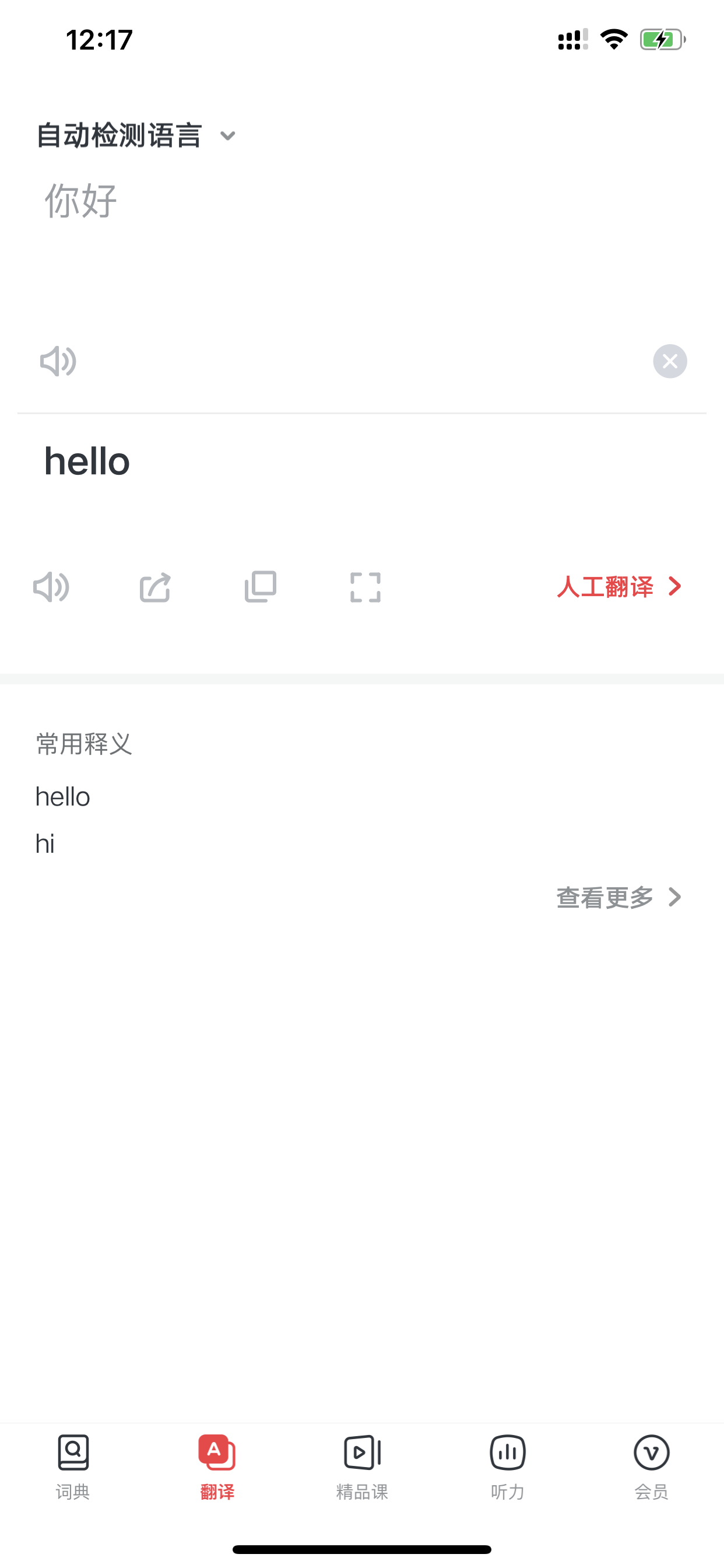The height and width of the screenshot is (1568, 724).
Task: Share the translation result
Action: [155, 587]
